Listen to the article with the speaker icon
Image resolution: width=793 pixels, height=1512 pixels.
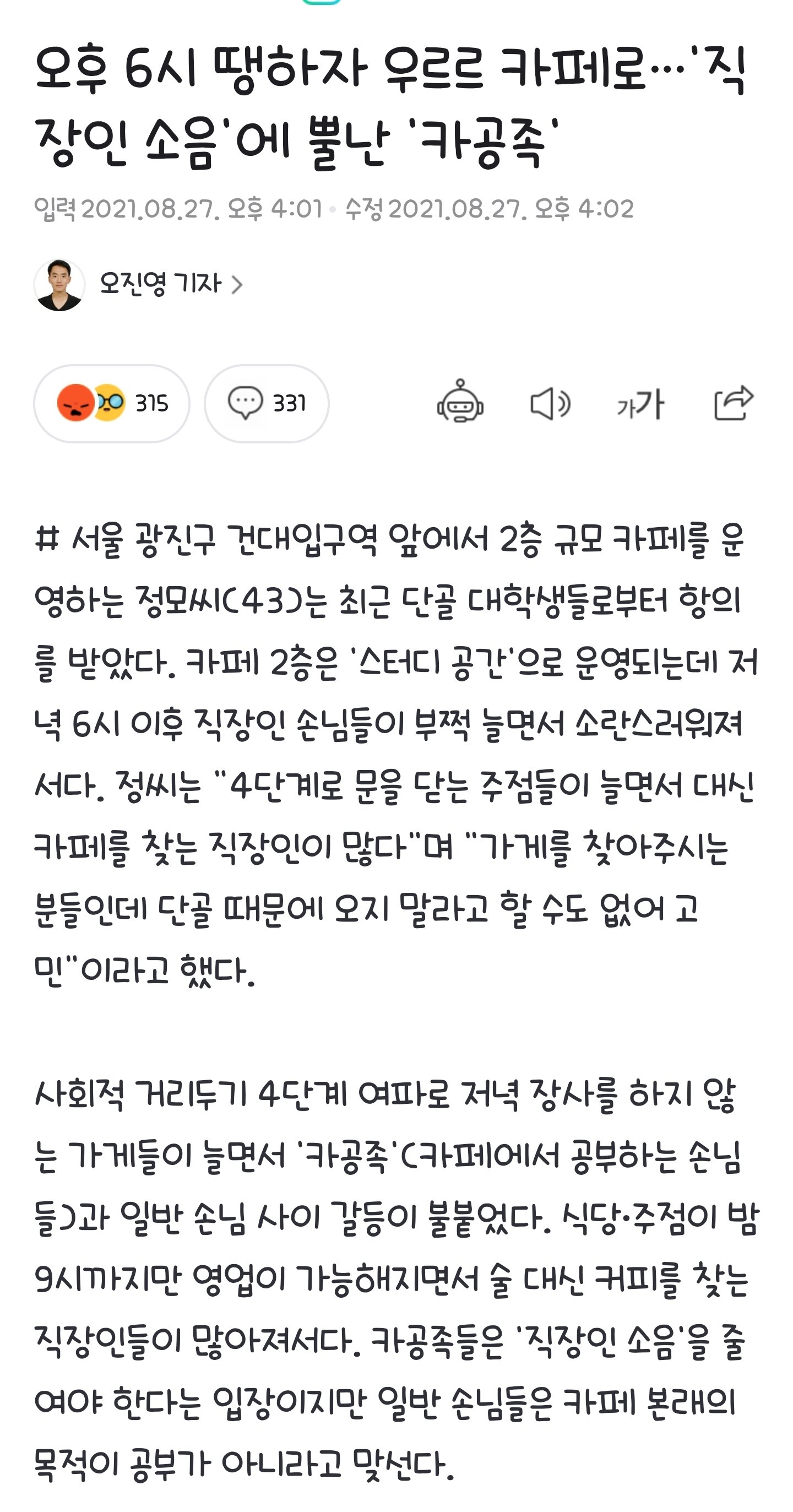(x=550, y=404)
